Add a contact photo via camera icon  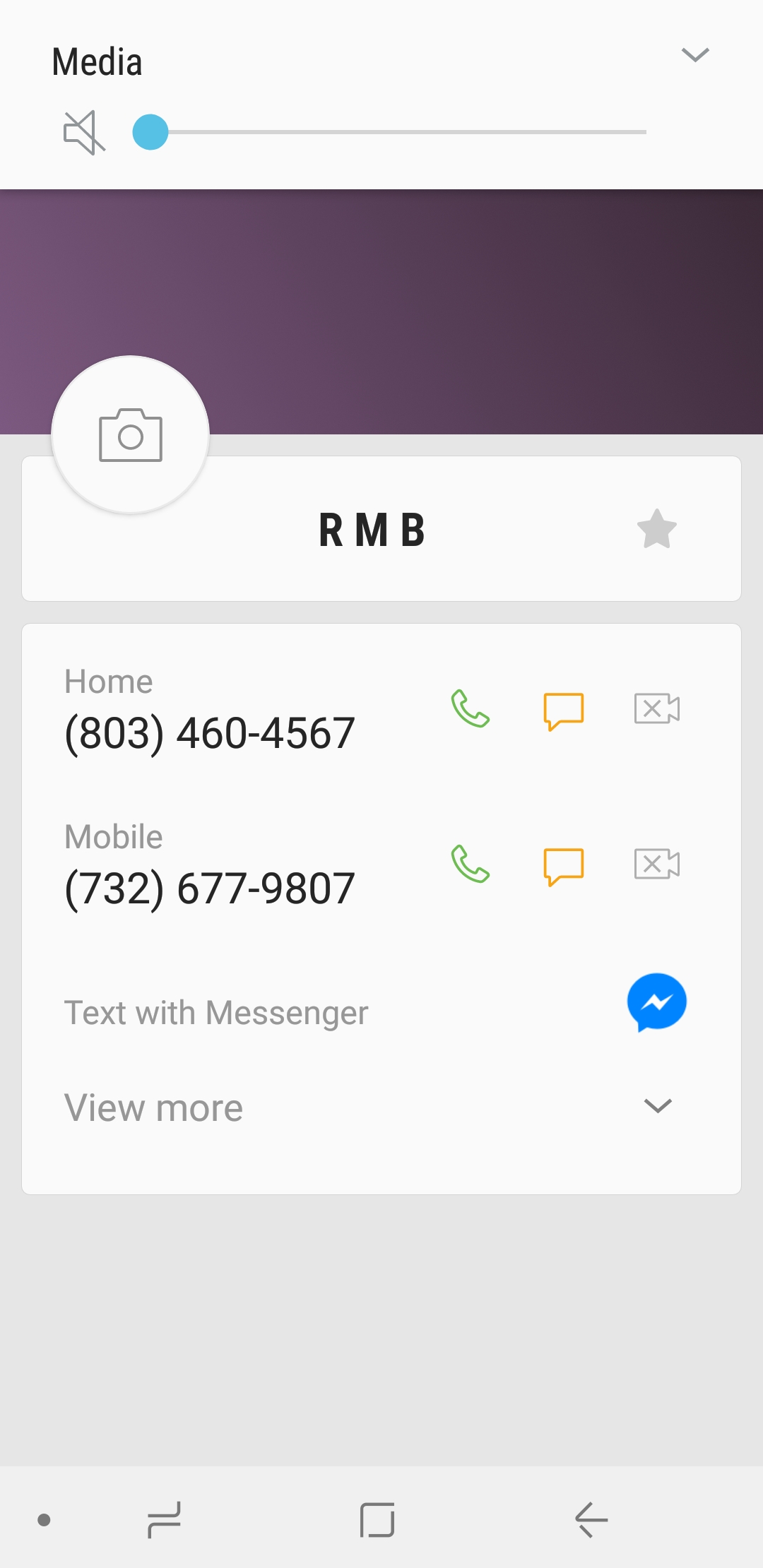tap(131, 434)
